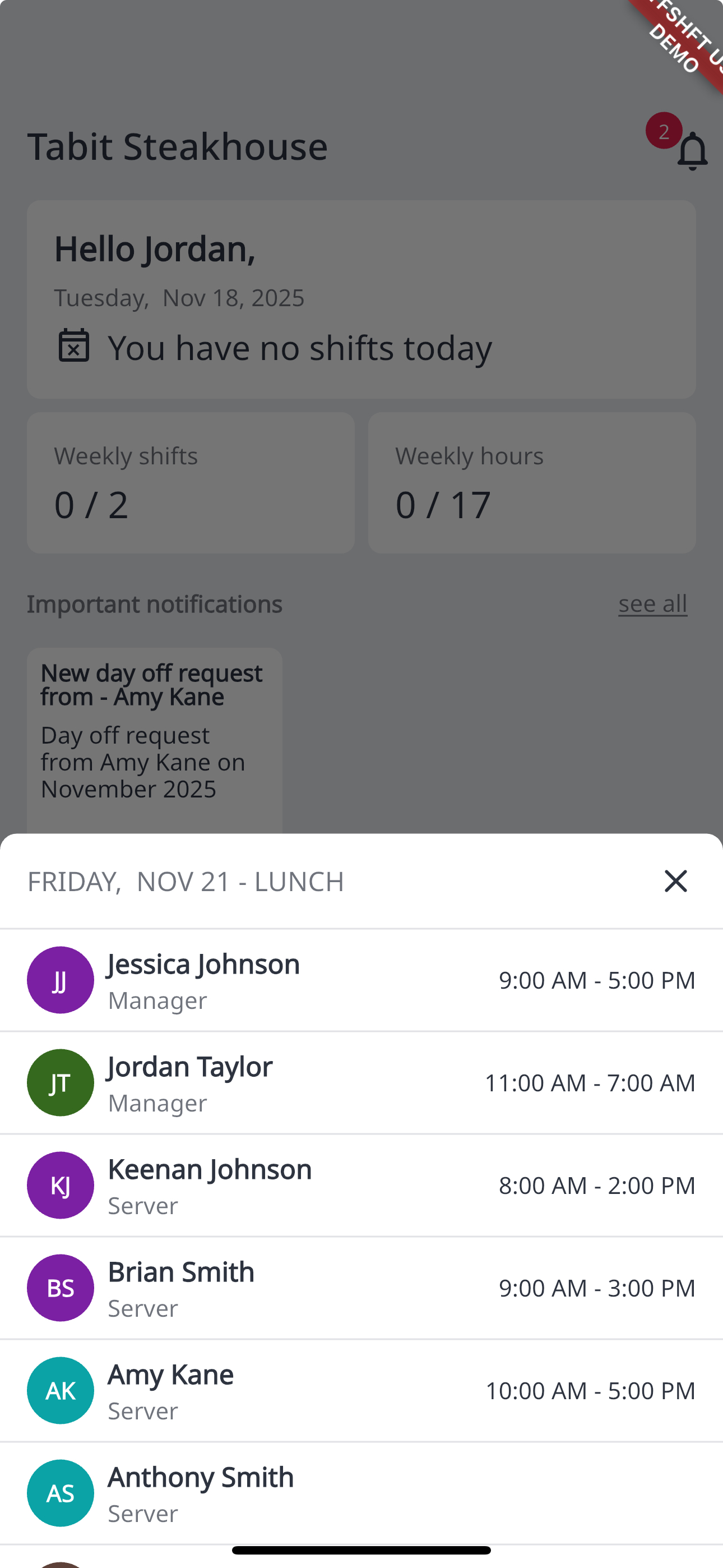
Task: Open Amy Kane's shift entry
Action: 361,1390
